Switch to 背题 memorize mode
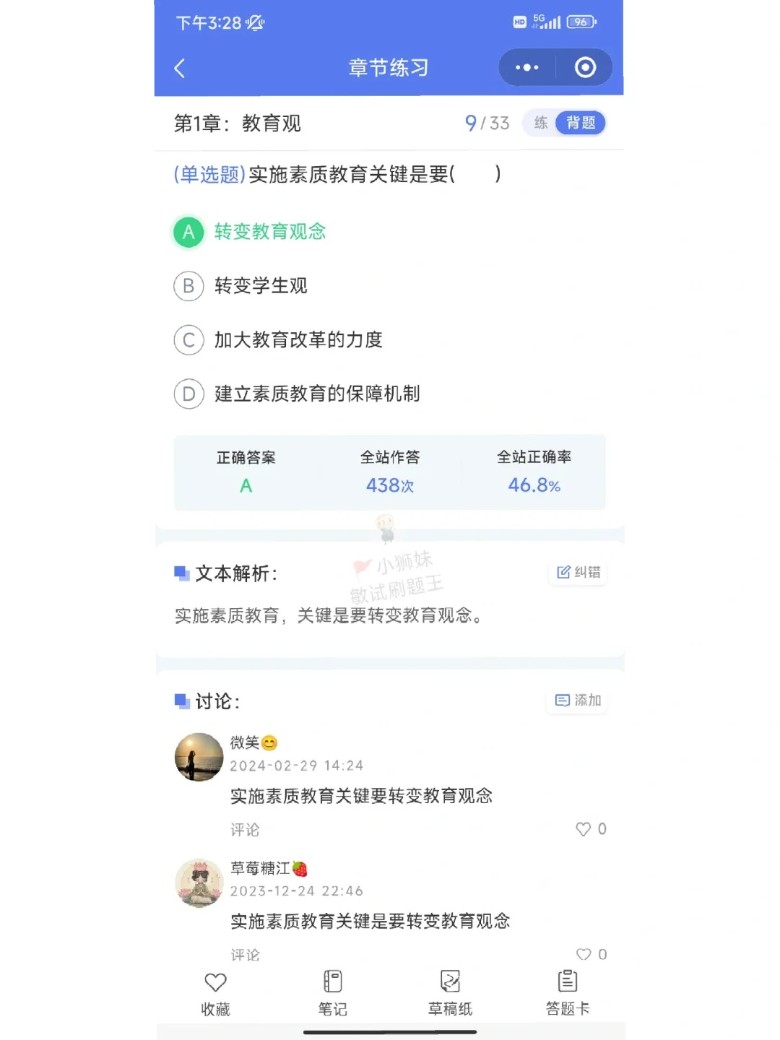The width and height of the screenshot is (780, 1040). click(581, 123)
